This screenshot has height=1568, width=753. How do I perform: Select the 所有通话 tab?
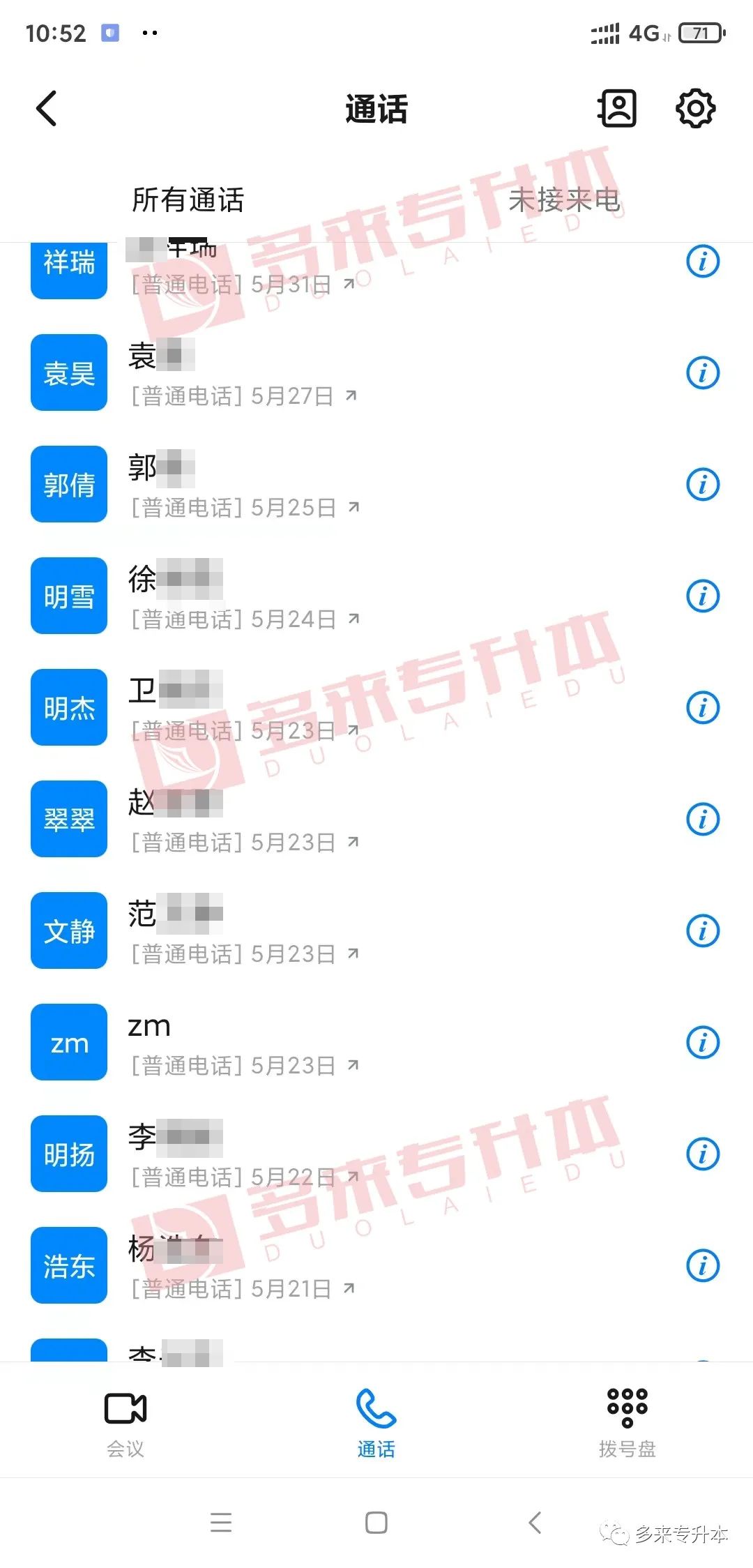tap(188, 200)
